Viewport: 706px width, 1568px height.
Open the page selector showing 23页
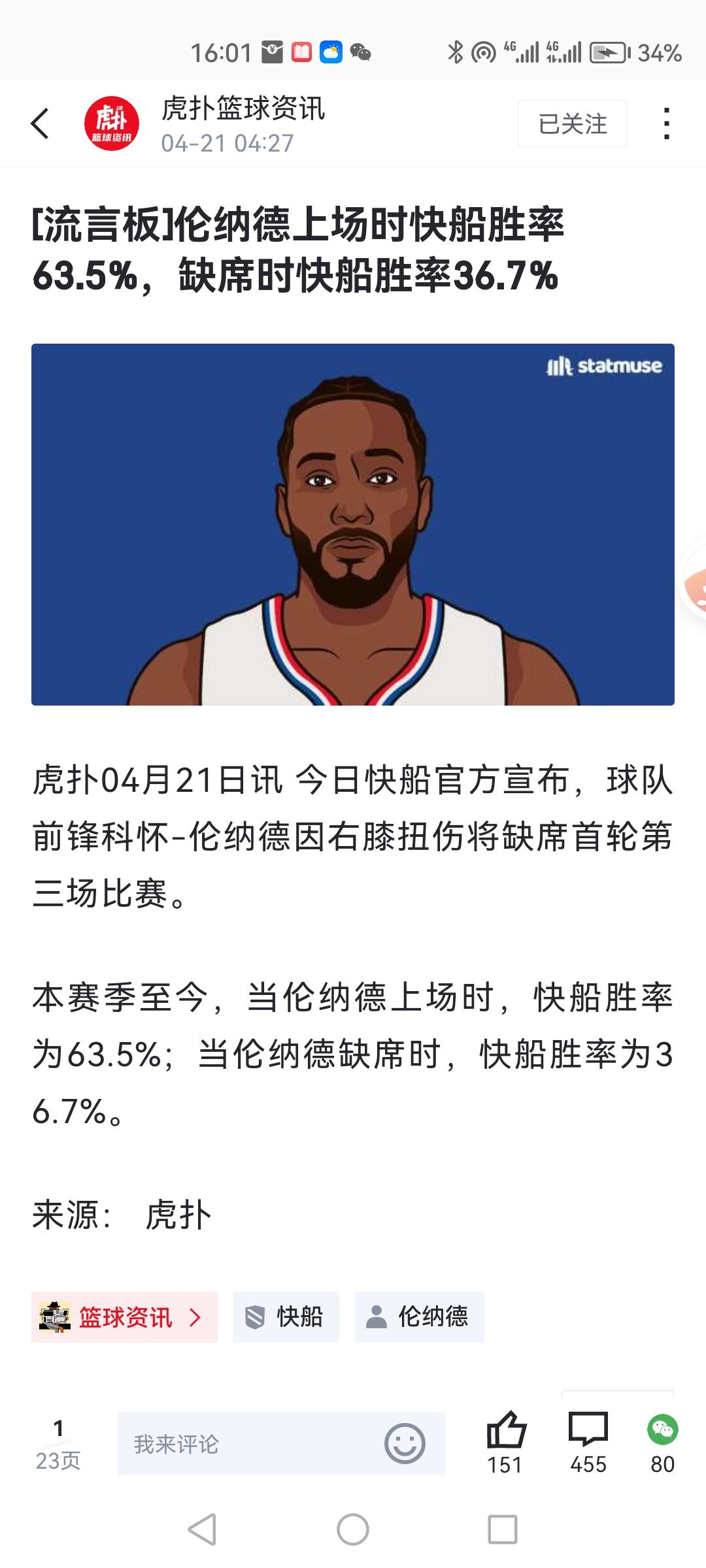(58, 1444)
